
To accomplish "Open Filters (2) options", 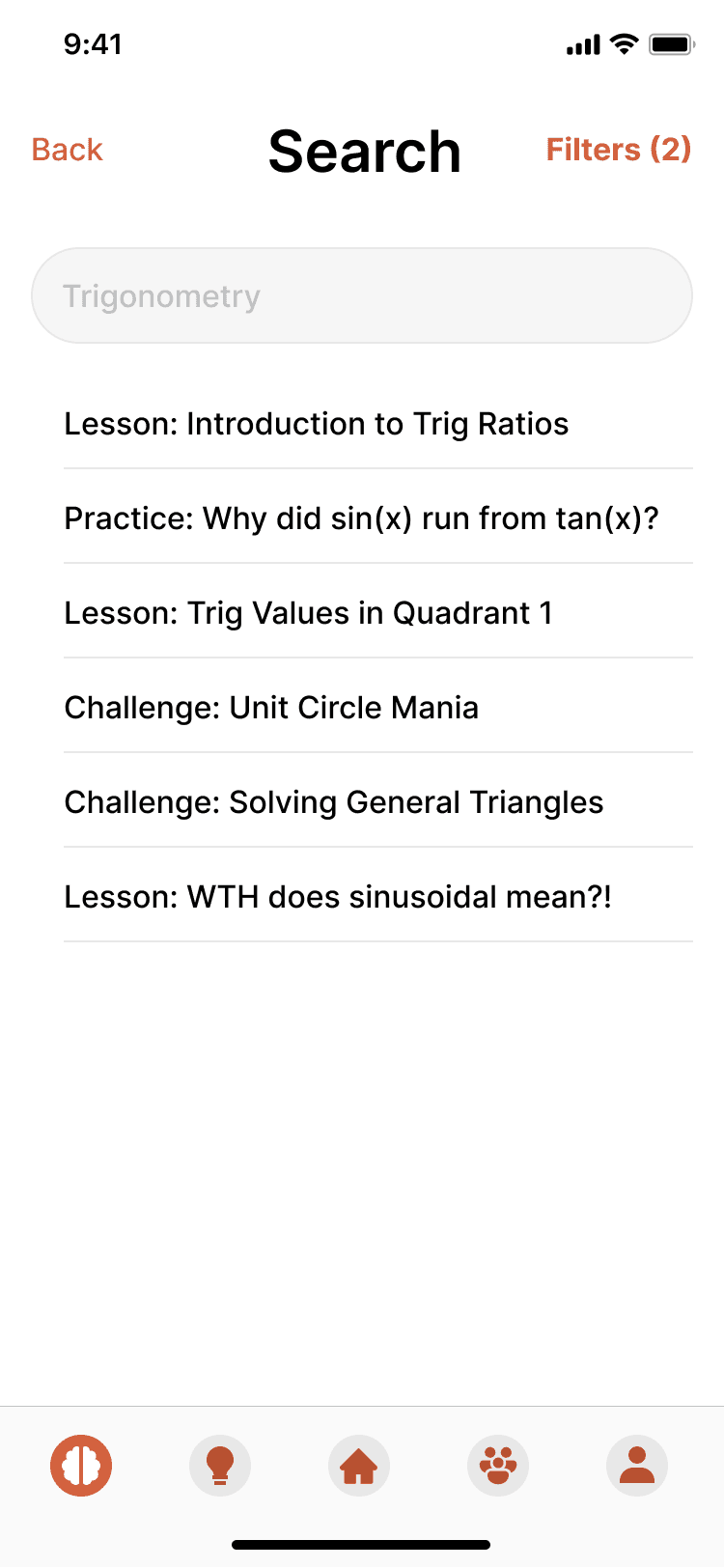I will pyautogui.click(x=619, y=150).
